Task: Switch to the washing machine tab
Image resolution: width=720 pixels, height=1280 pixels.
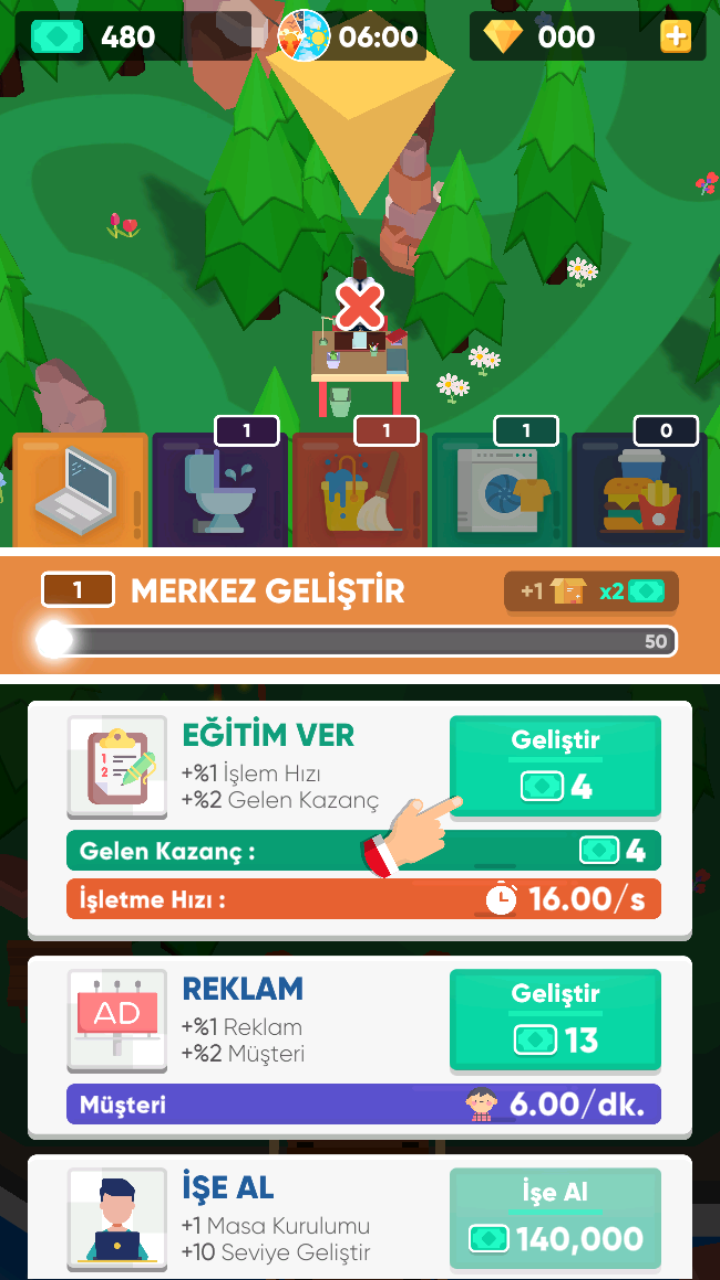Action: [x=500, y=490]
